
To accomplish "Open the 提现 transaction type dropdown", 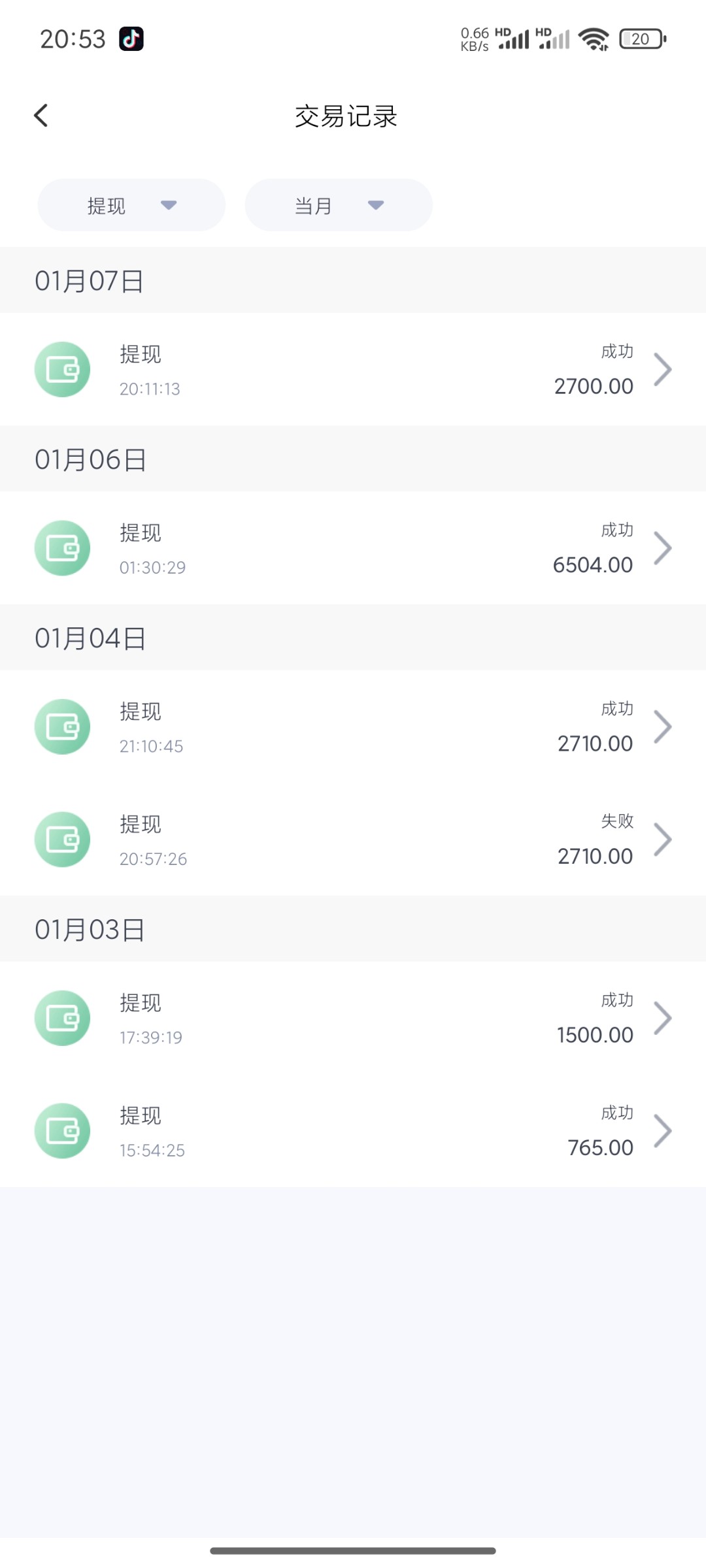I will 131,205.
